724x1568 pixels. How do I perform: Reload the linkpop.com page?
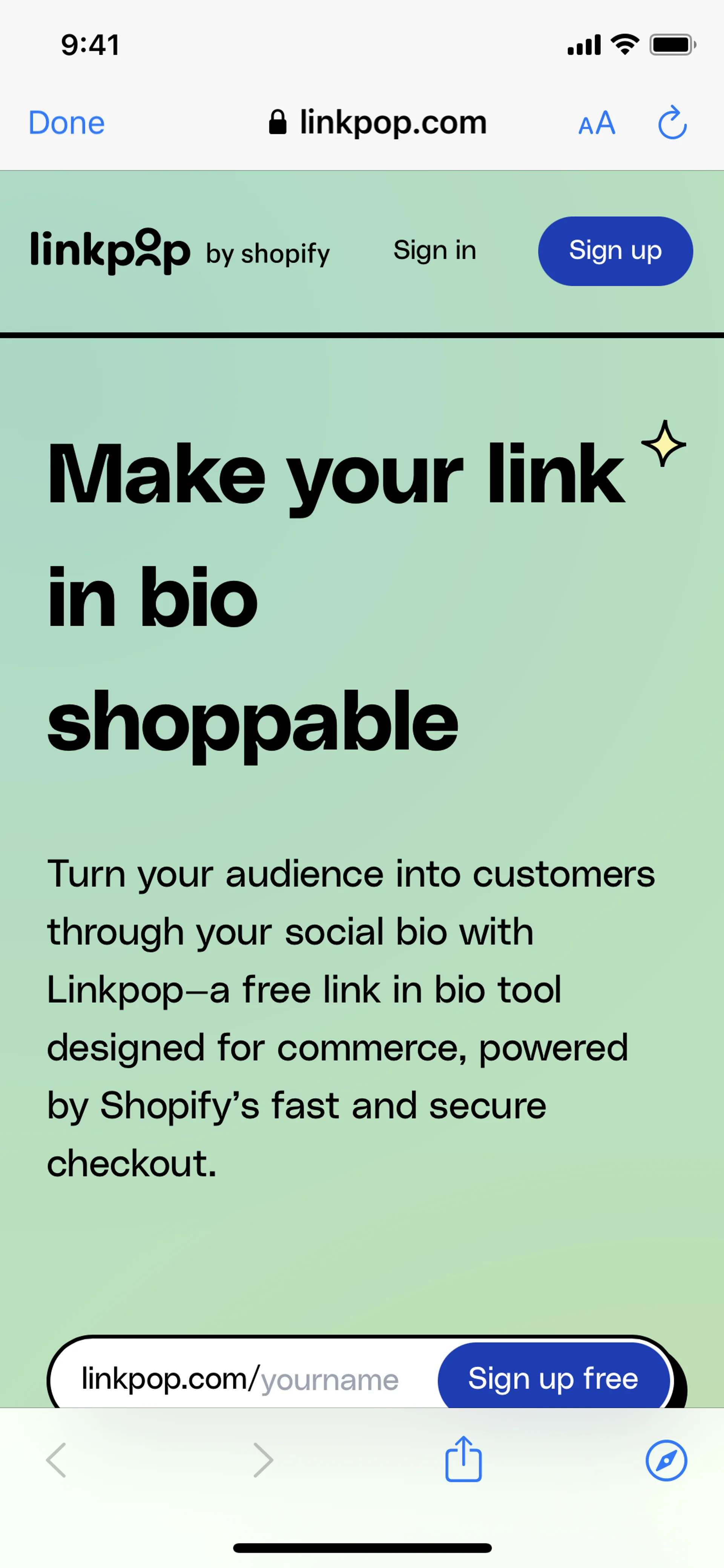point(672,123)
